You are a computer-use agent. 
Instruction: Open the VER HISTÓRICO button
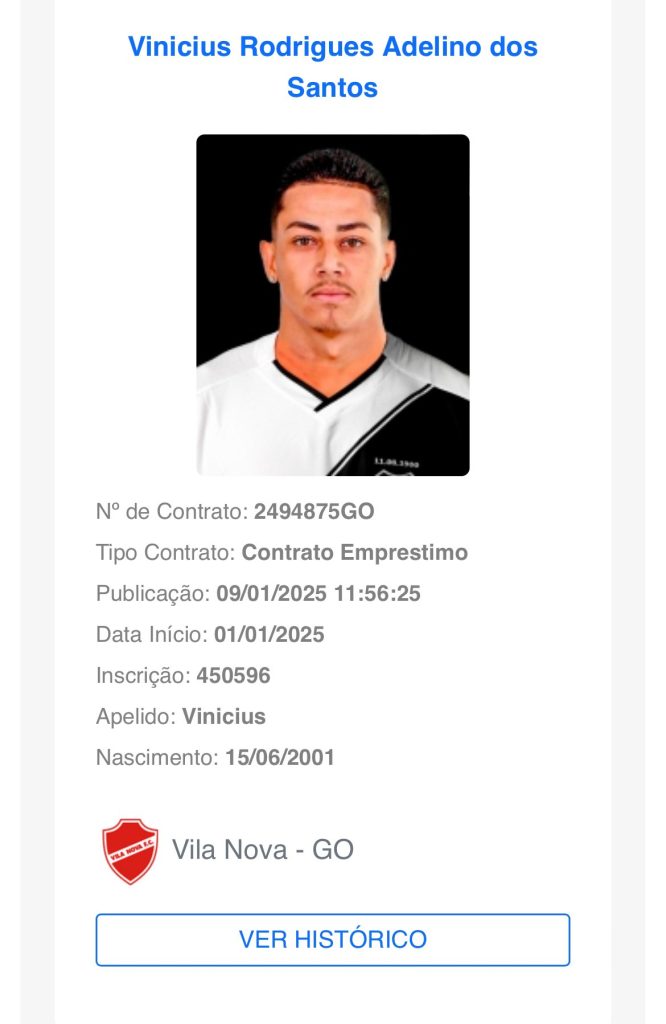[x=332, y=939]
